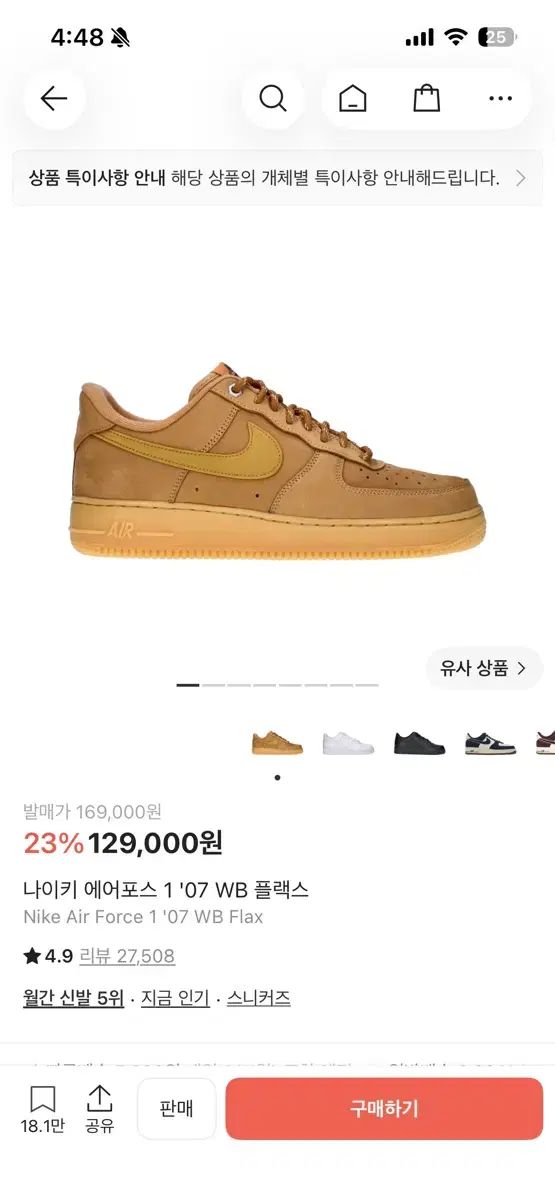Select the white shoe color thumbnail

[x=348, y=743]
